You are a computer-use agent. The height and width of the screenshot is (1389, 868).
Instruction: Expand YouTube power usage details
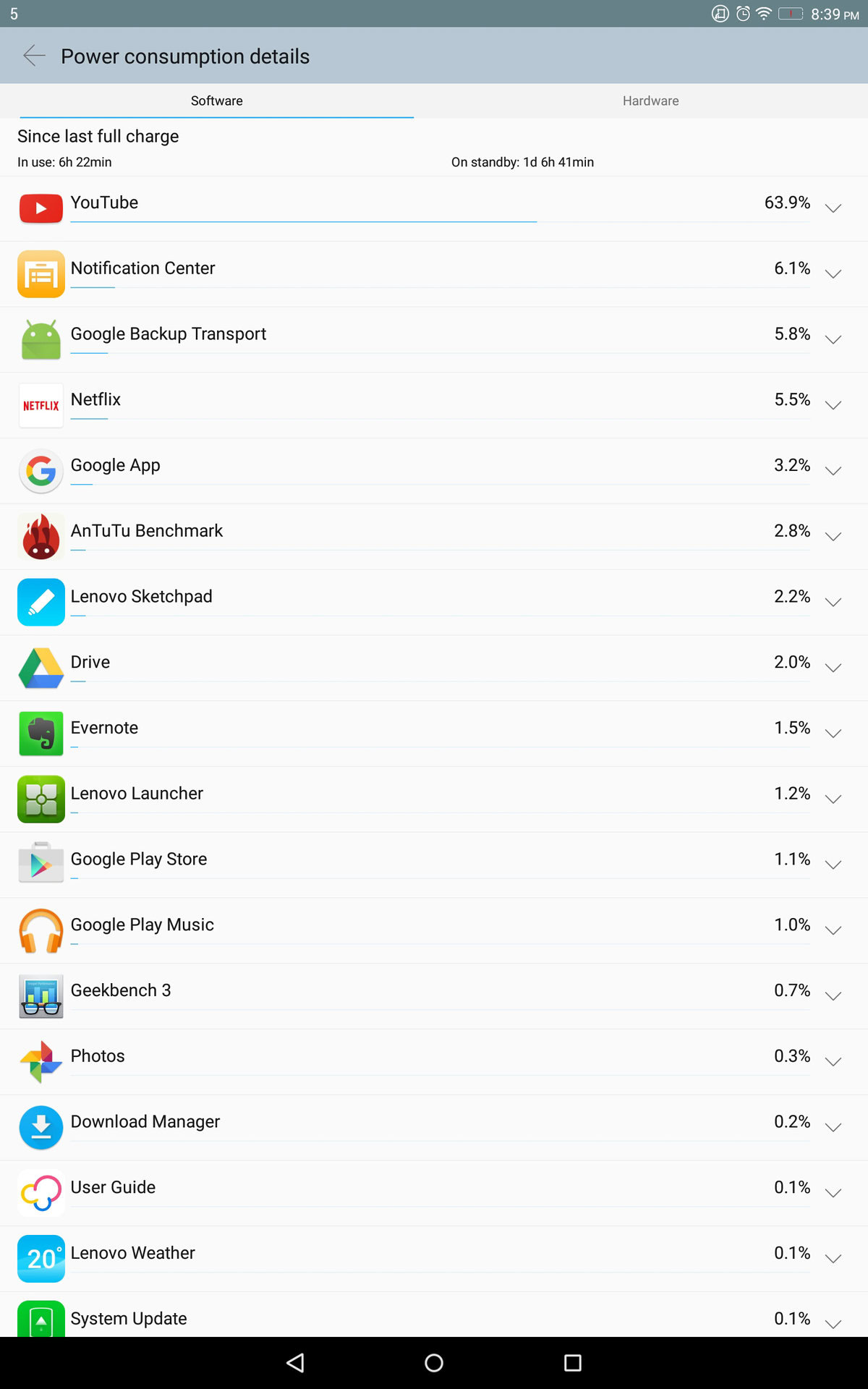tap(833, 208)
